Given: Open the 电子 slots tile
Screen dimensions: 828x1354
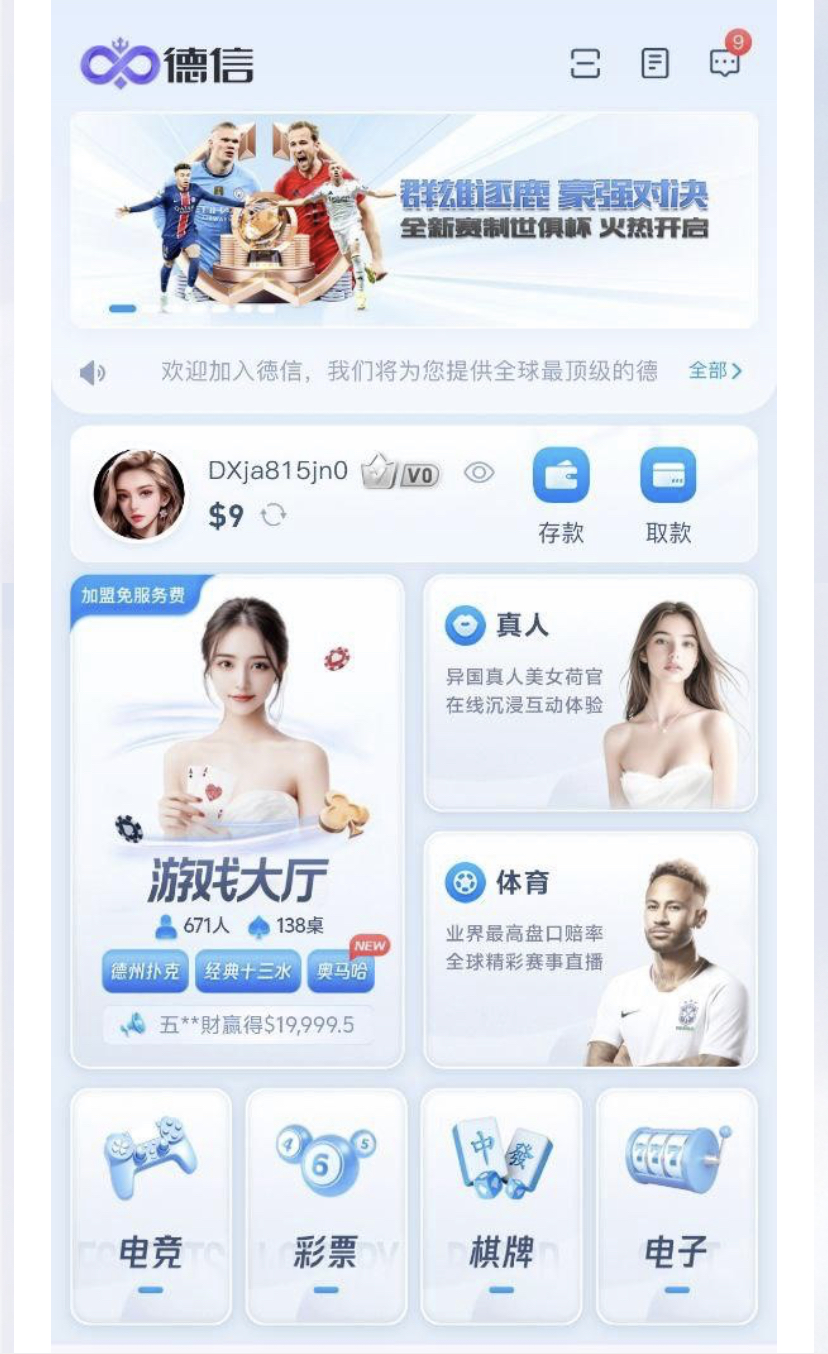Looking at the screenshot, I should [x=677, y=1206].
